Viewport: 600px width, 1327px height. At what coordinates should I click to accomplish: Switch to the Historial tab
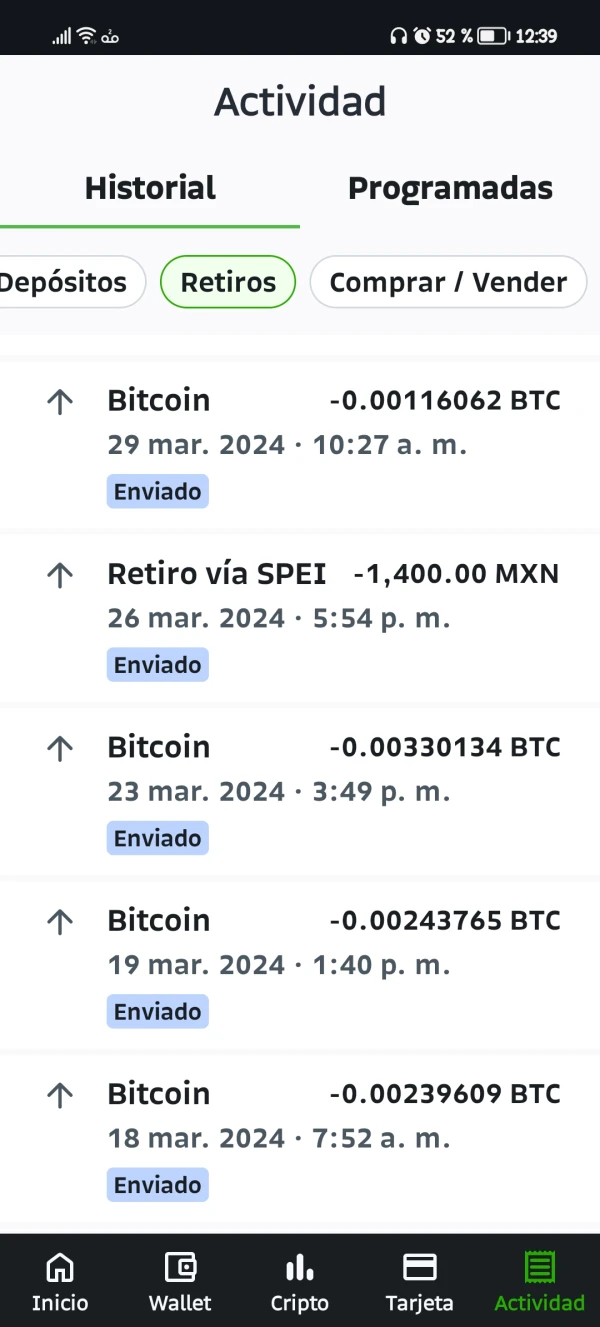pos(150,189)
